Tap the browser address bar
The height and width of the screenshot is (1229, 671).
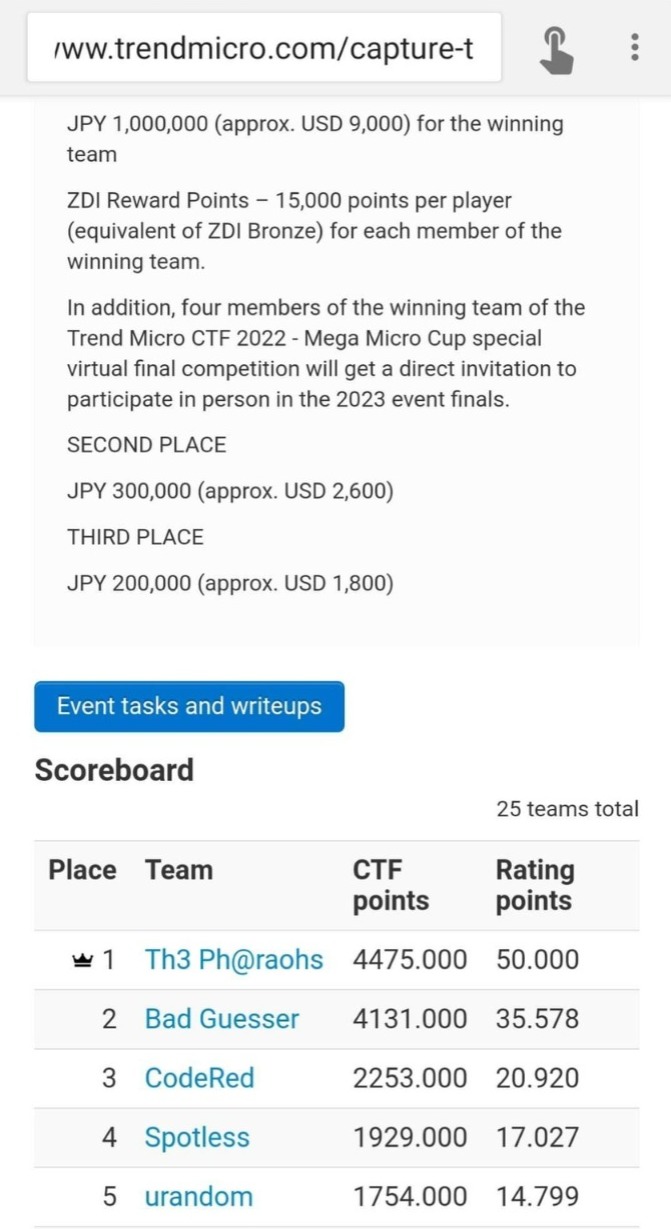(264, 48)
